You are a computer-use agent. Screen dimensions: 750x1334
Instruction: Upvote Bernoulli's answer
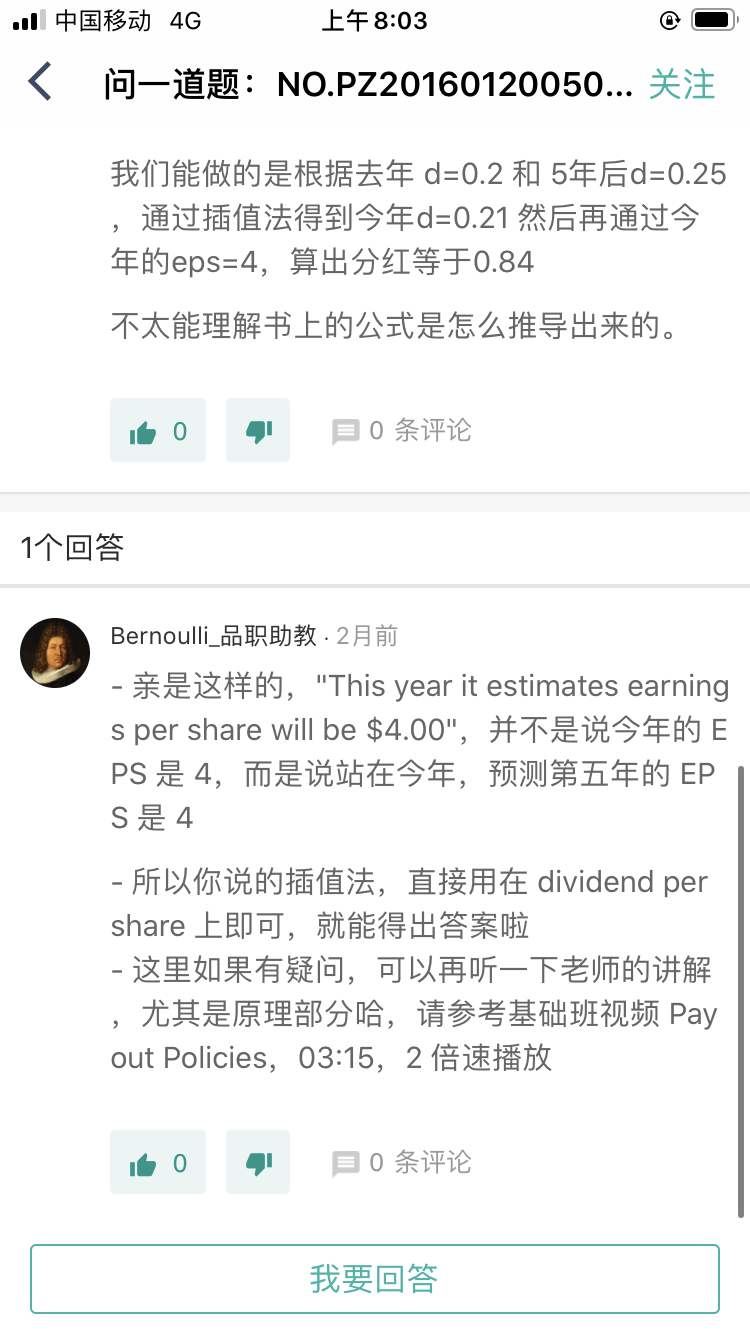coord(158,1163)
